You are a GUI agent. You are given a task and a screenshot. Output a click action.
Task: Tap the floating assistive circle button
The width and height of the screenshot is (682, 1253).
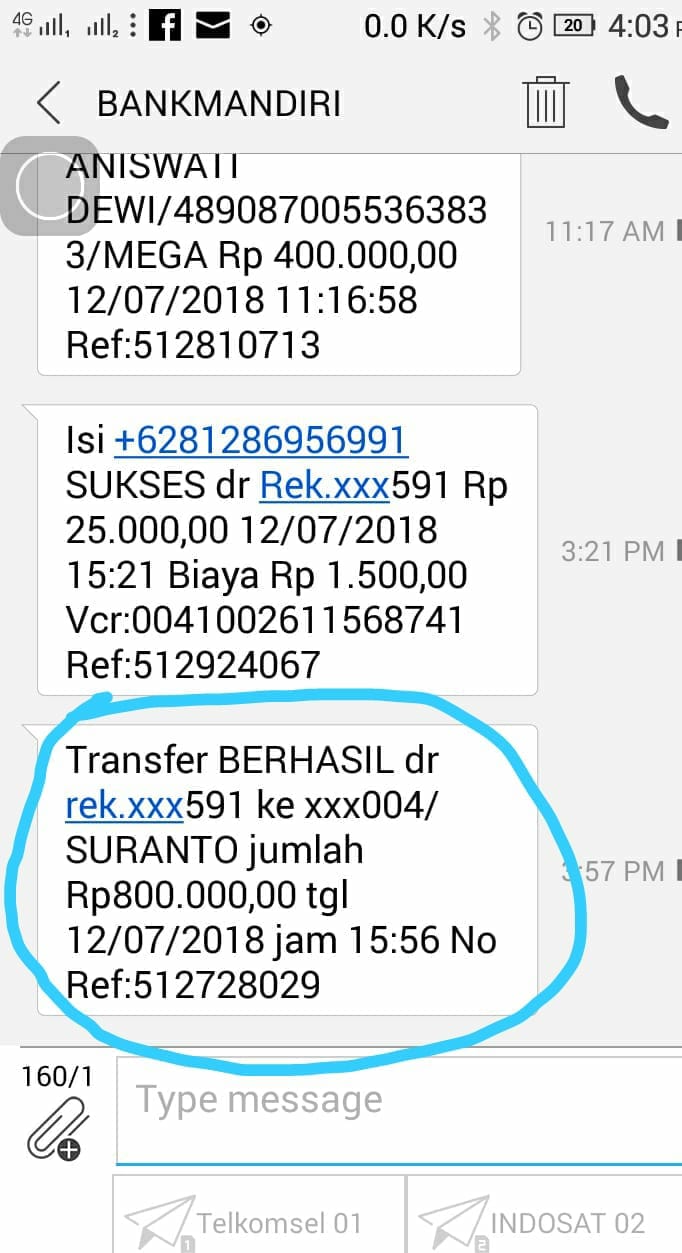click(x=50, y=185)
